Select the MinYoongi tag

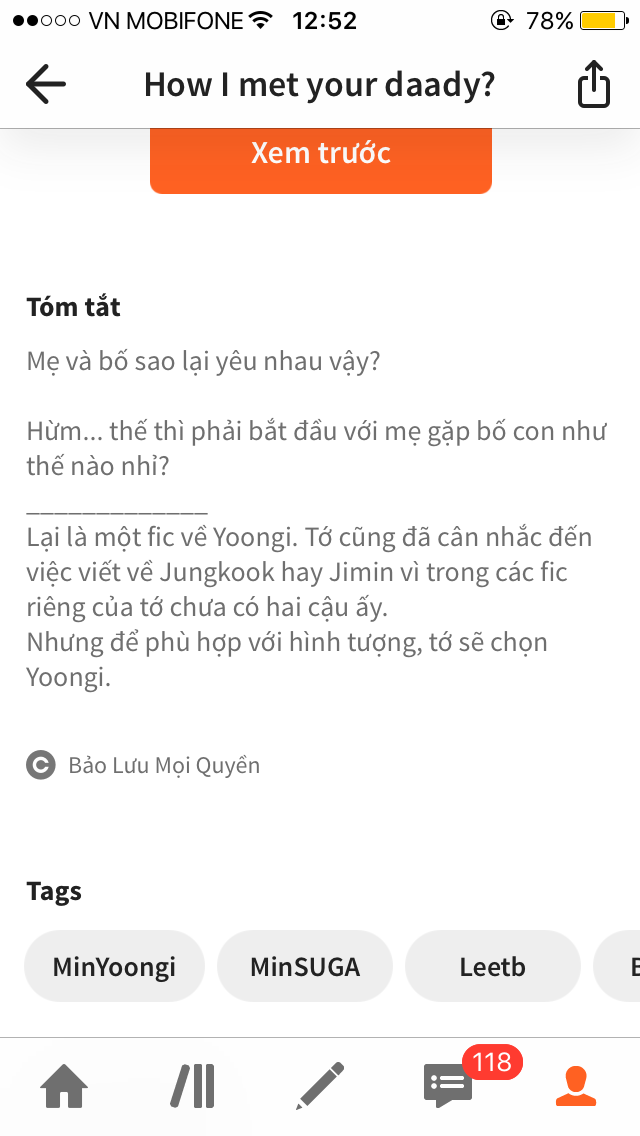115,966
